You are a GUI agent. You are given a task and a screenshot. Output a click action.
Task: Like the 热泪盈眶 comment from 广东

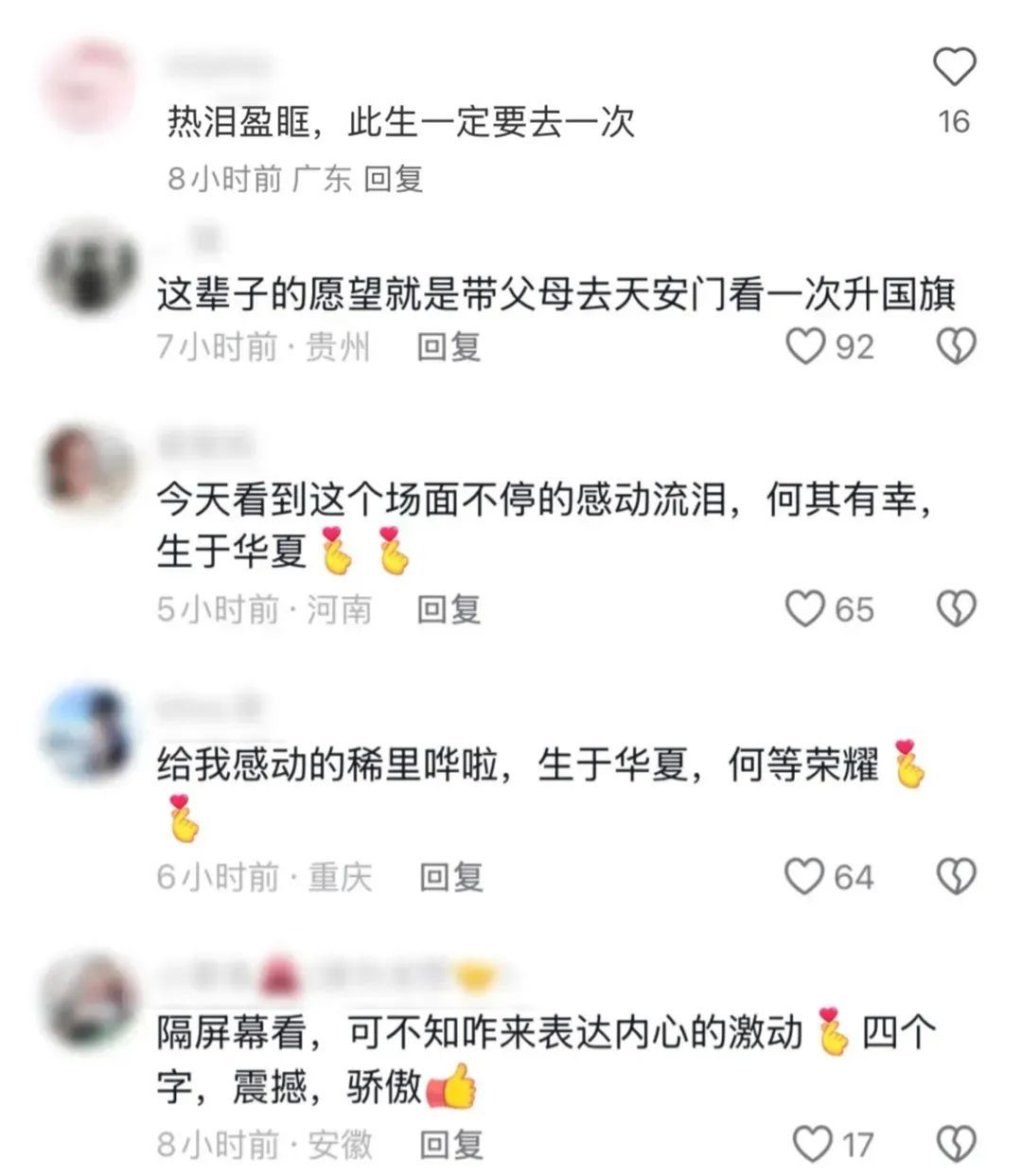tap(954, 66)
